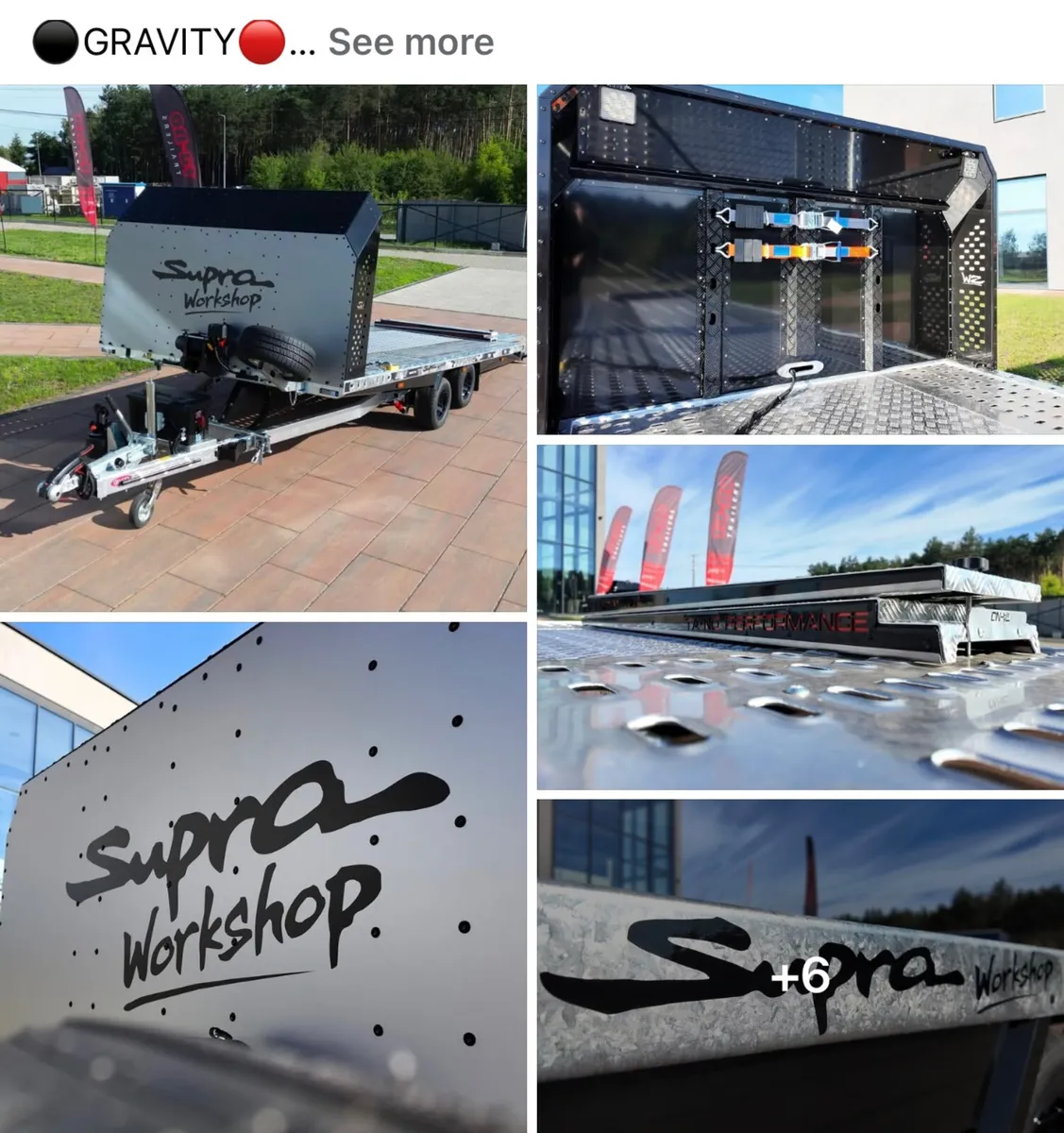This screenshot has width=1064, height=1133.
Task: Open the trailer photo with Supra Workshop box
Action: 262,347
